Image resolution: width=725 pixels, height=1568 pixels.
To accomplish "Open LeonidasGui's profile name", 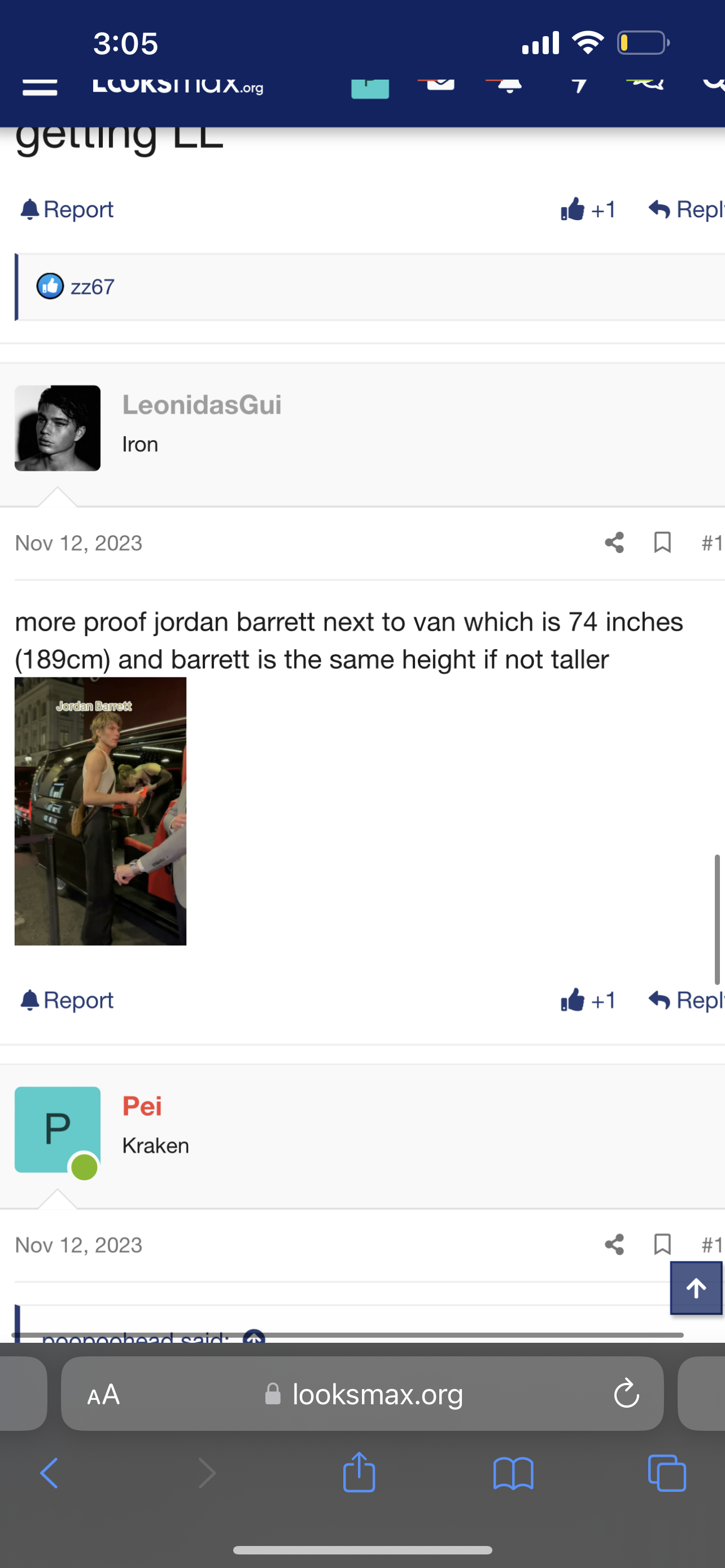I will [x=202, y=405].
